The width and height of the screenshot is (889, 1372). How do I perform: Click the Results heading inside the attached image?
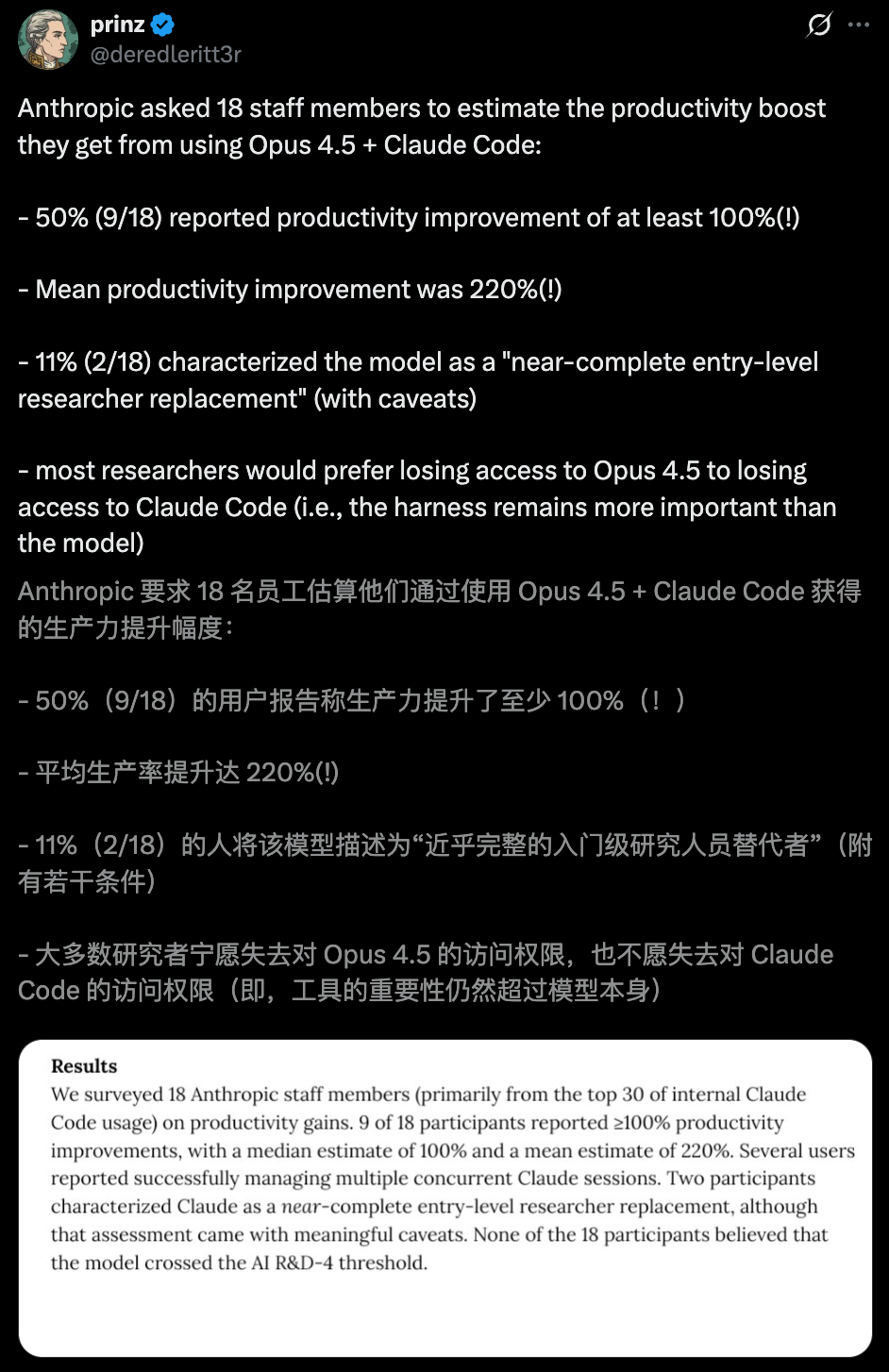[x=83, y=1066]
